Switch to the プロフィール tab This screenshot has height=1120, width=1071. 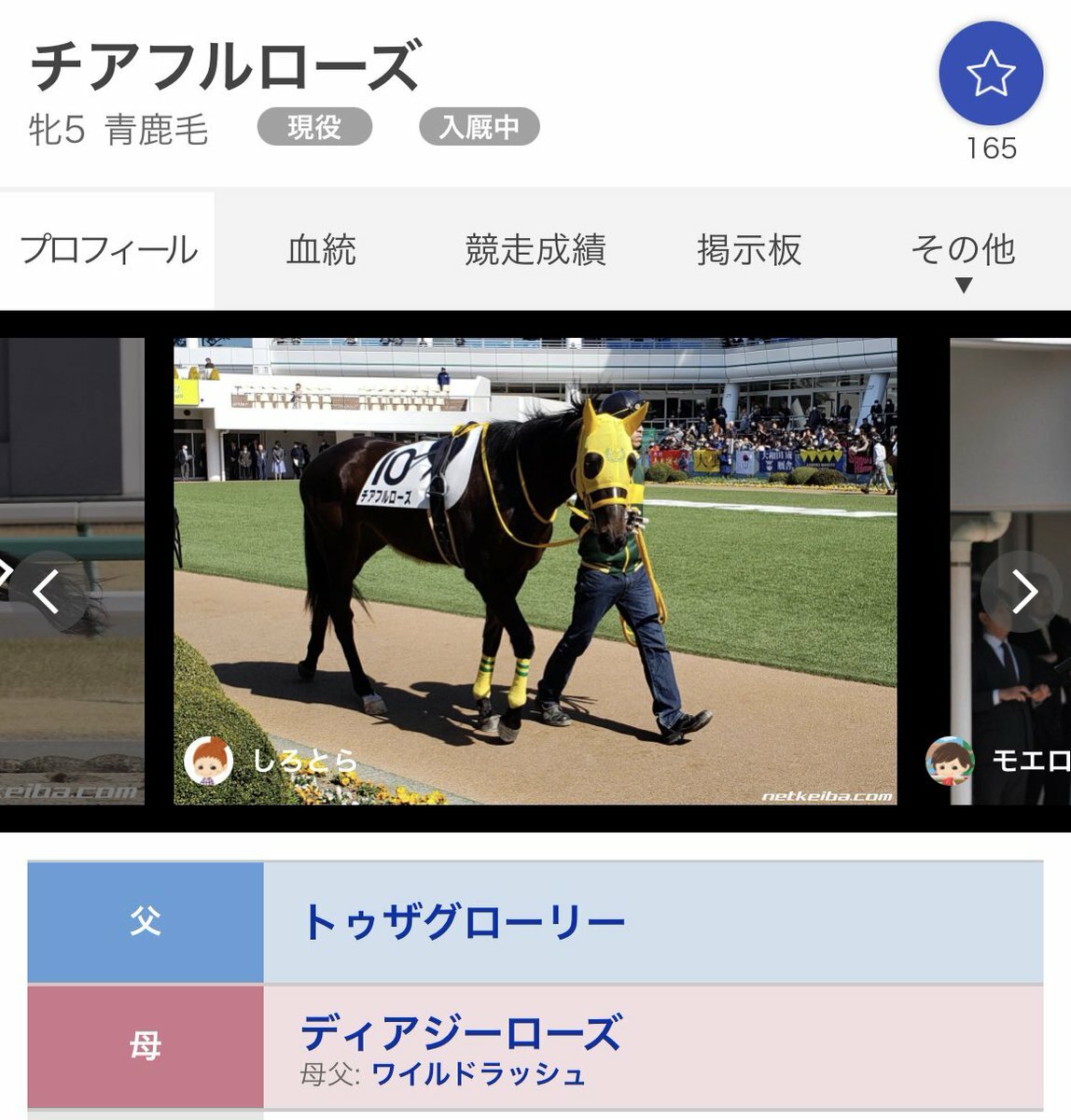(108, 250)
